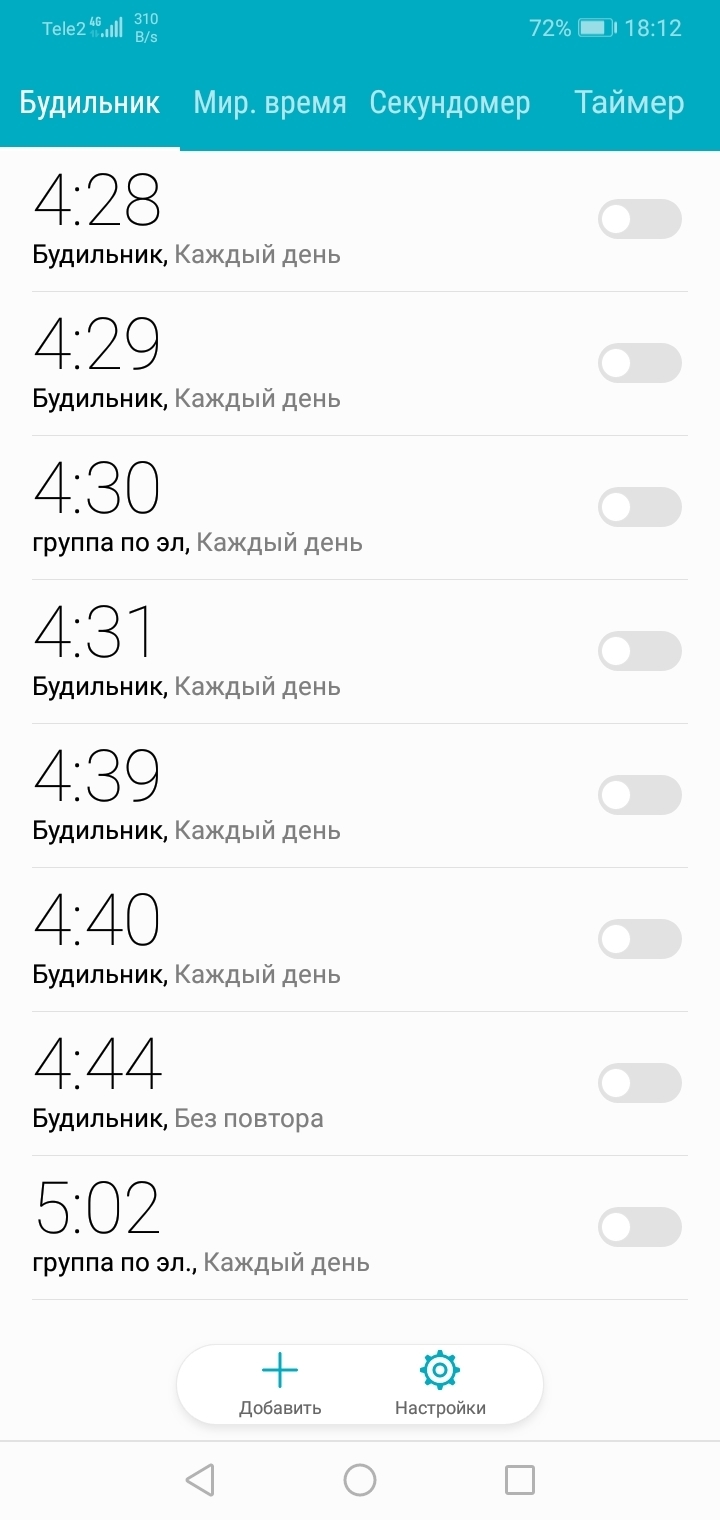Open Настройки settings

(440, 1384)
